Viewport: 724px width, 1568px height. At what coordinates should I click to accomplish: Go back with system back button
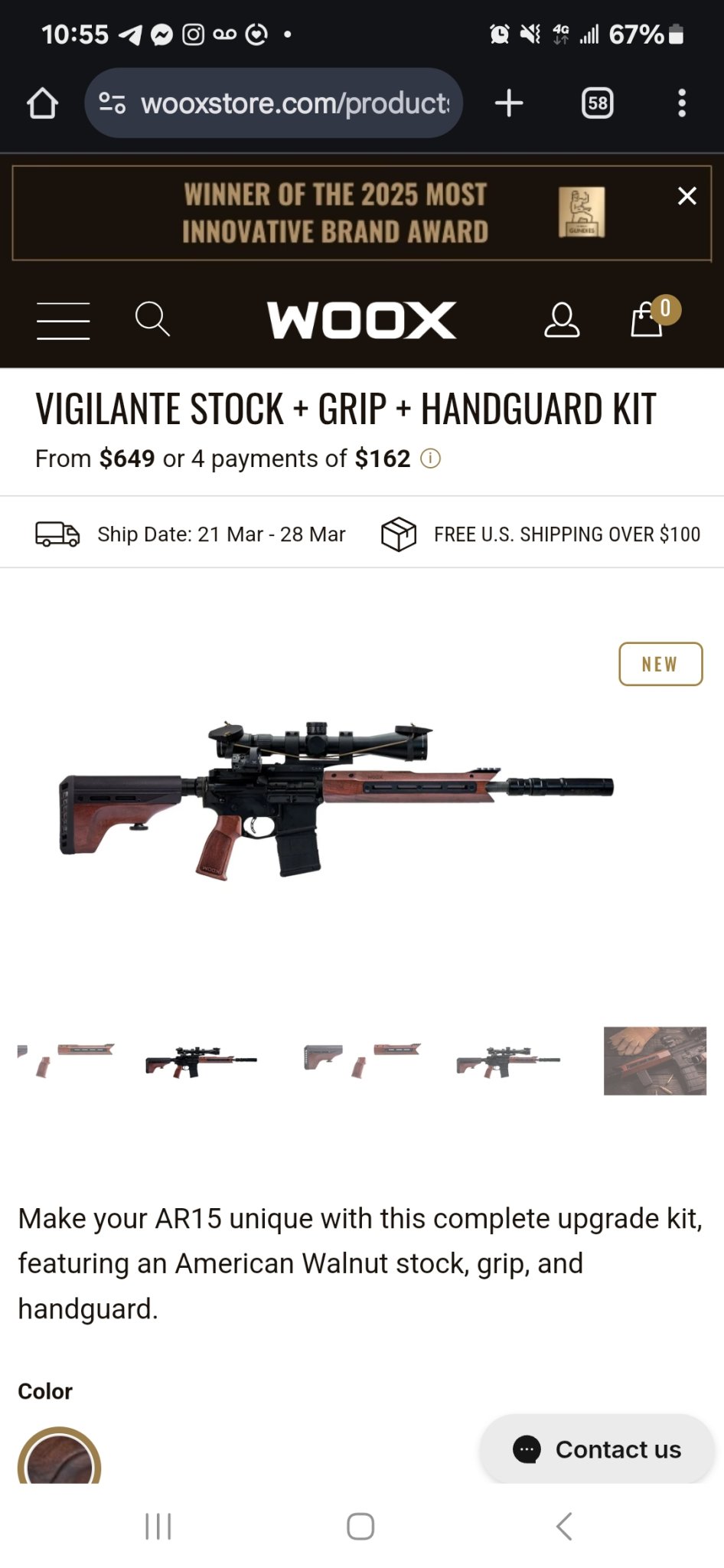[564, 1526]
